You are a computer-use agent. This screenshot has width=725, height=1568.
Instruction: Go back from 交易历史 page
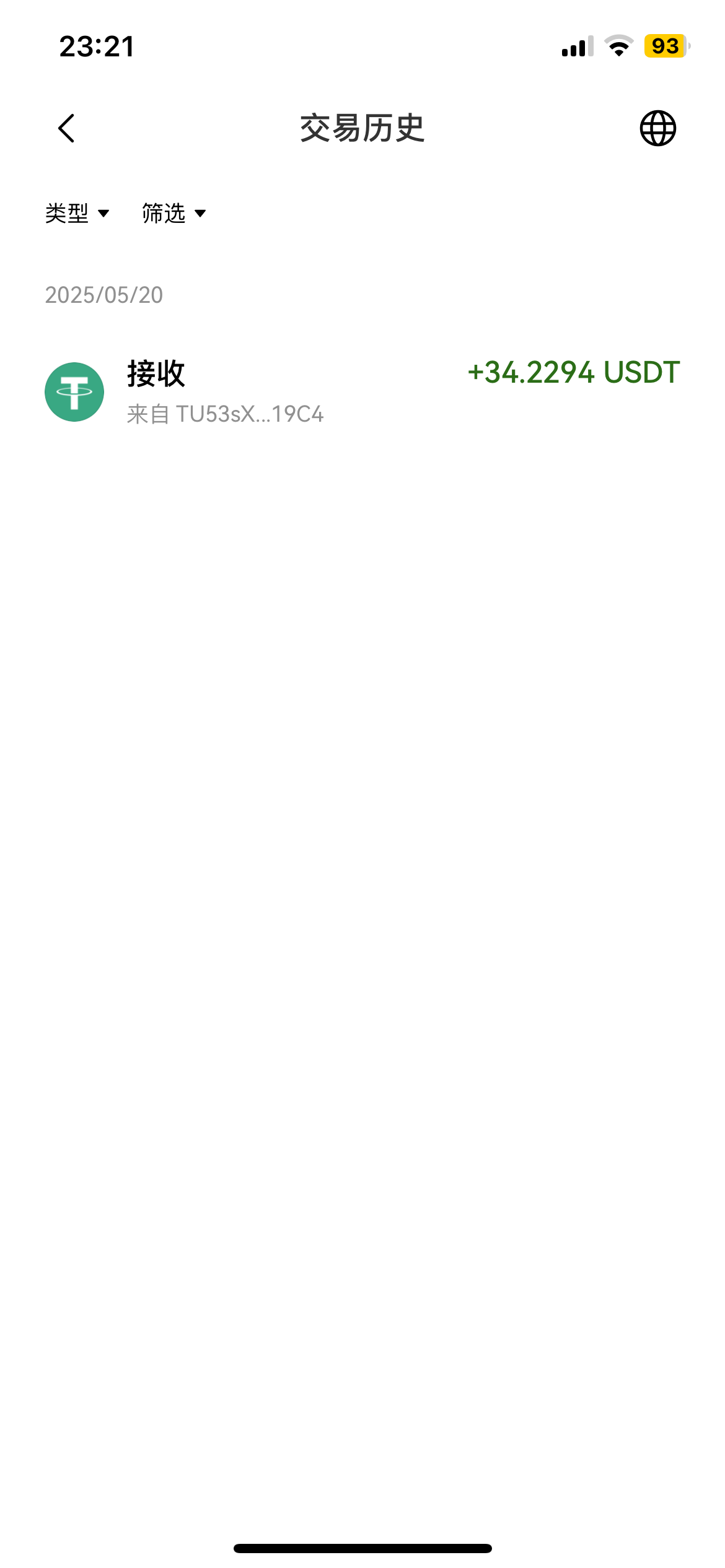click(x=66, y=128)
